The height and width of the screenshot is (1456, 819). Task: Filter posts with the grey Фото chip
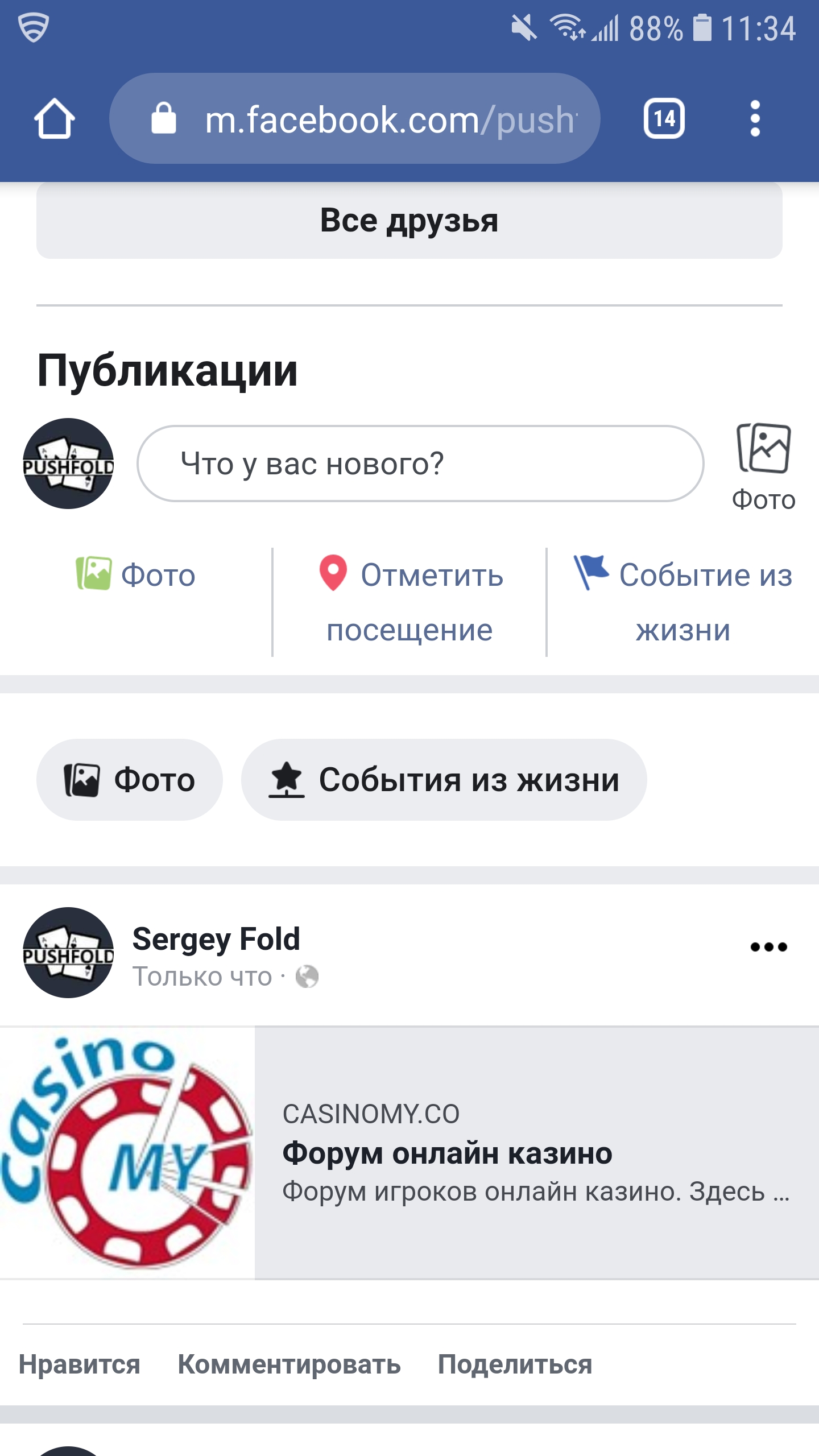tap(130, 780)
